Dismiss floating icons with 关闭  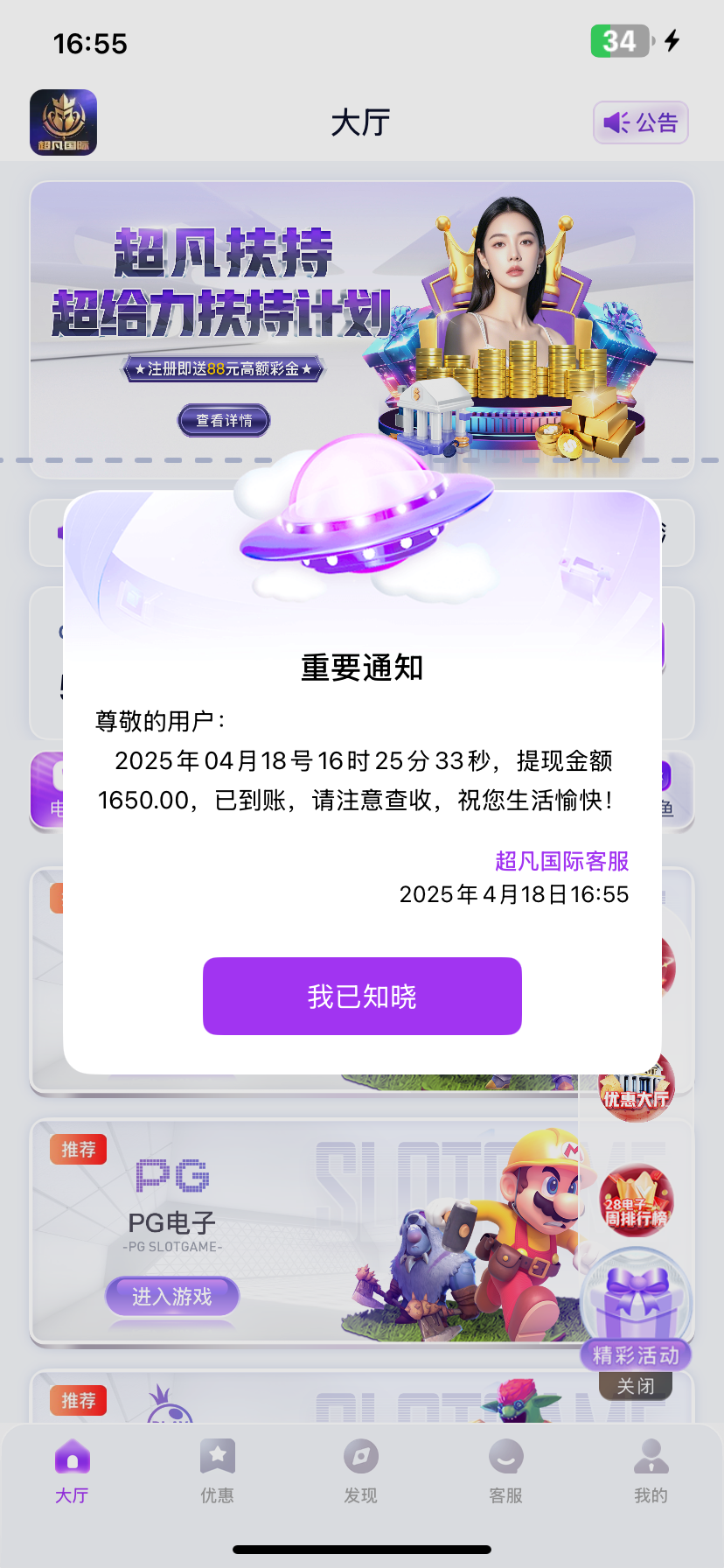pyautogui.click(x=636, y=1386)
